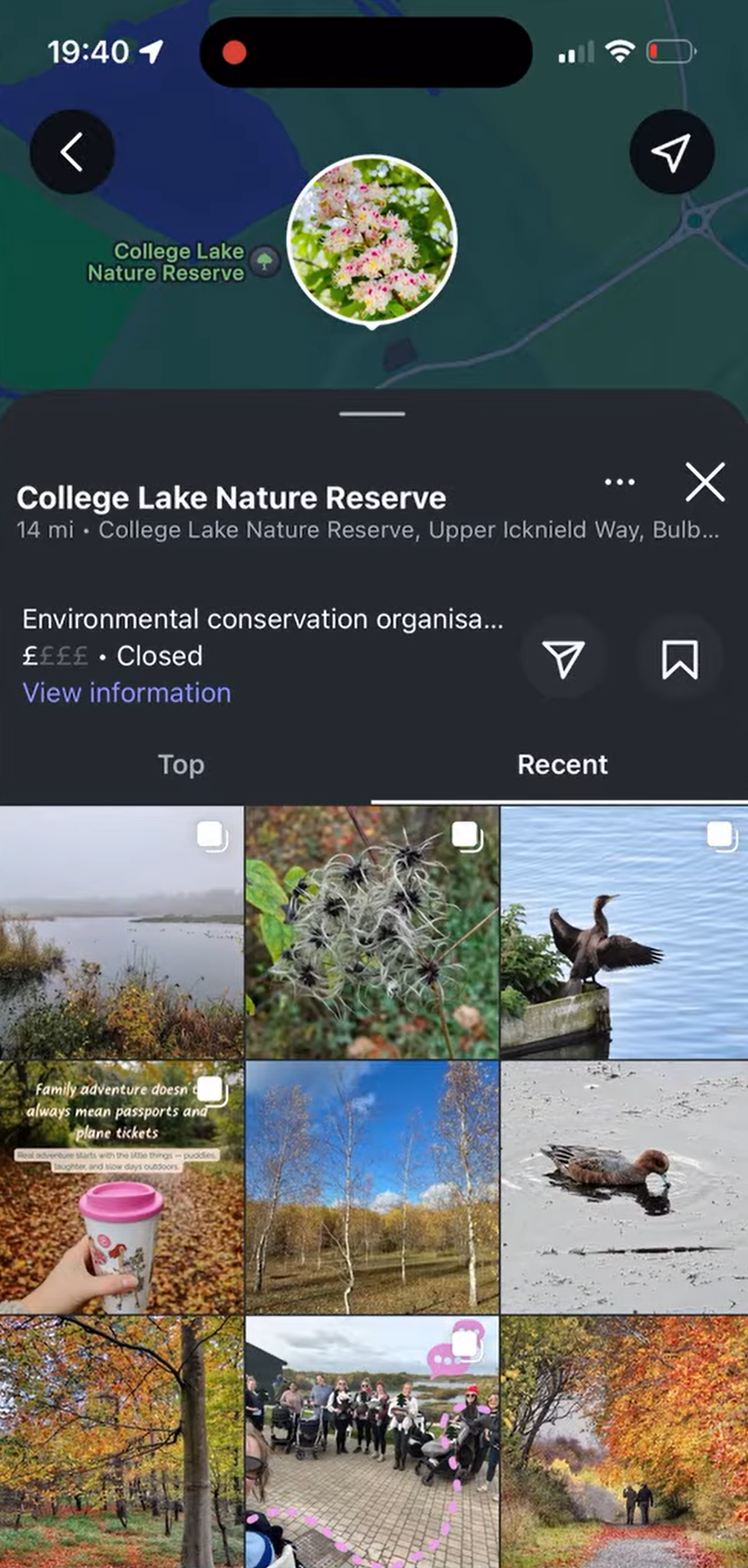Open the group with prams photo post
The image size is (748, 1568).
[372, 1443]
